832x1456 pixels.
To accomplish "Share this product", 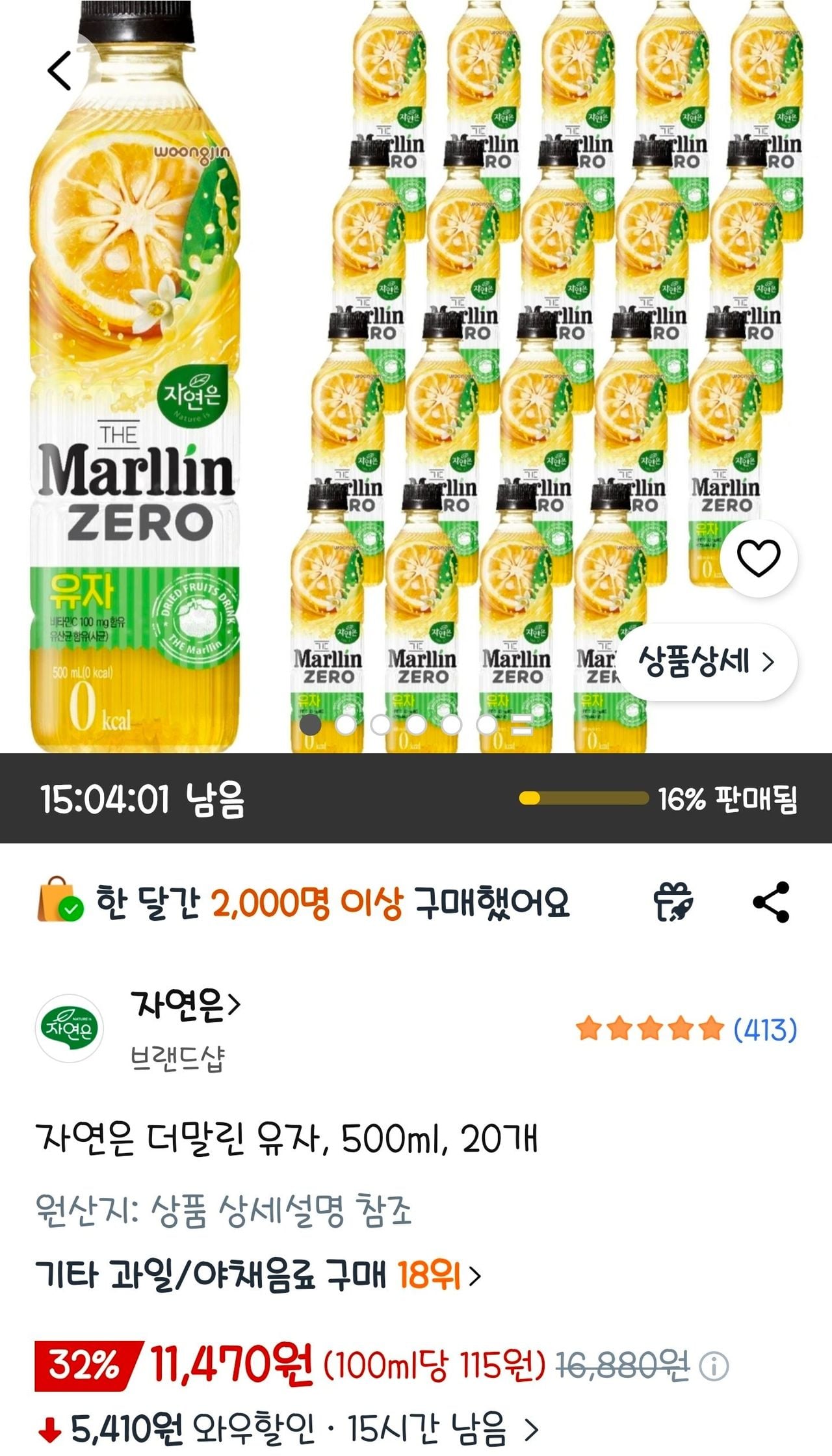I will pyautogui.click(x=771, y=902).
